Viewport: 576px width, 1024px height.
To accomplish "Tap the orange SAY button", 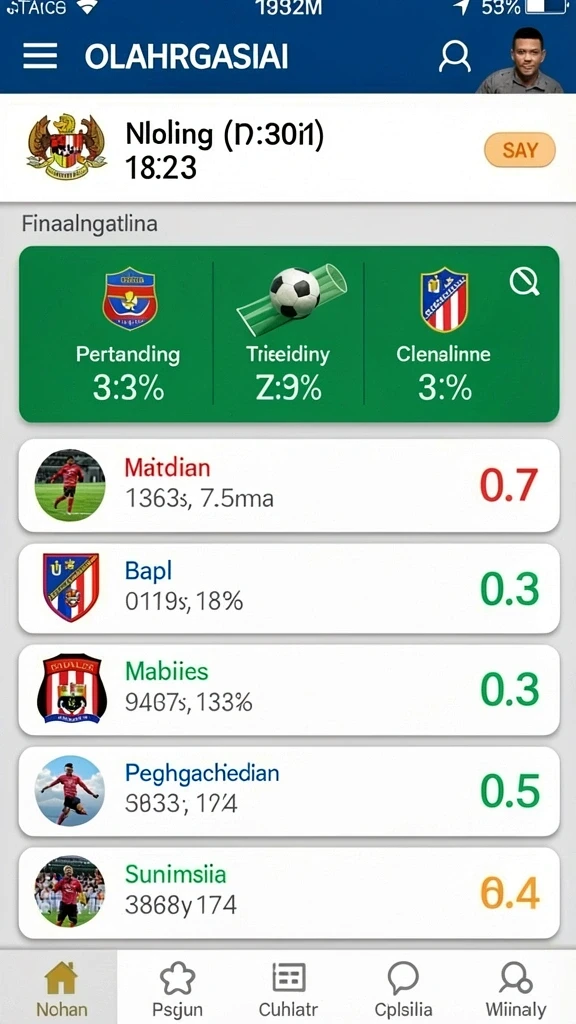I will pyautogui.click(x=520, y=150).
